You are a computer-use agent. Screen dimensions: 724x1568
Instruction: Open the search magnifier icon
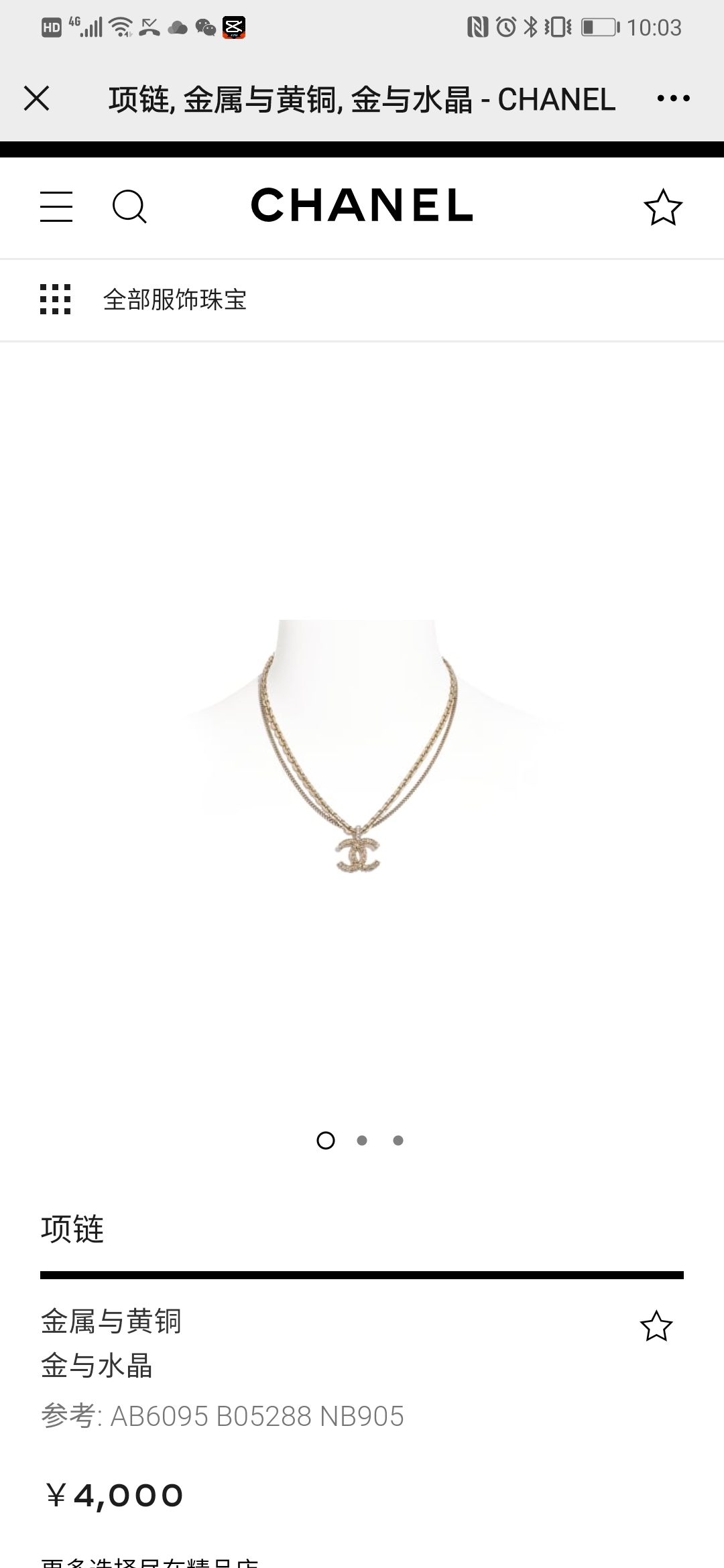[129, 206]
